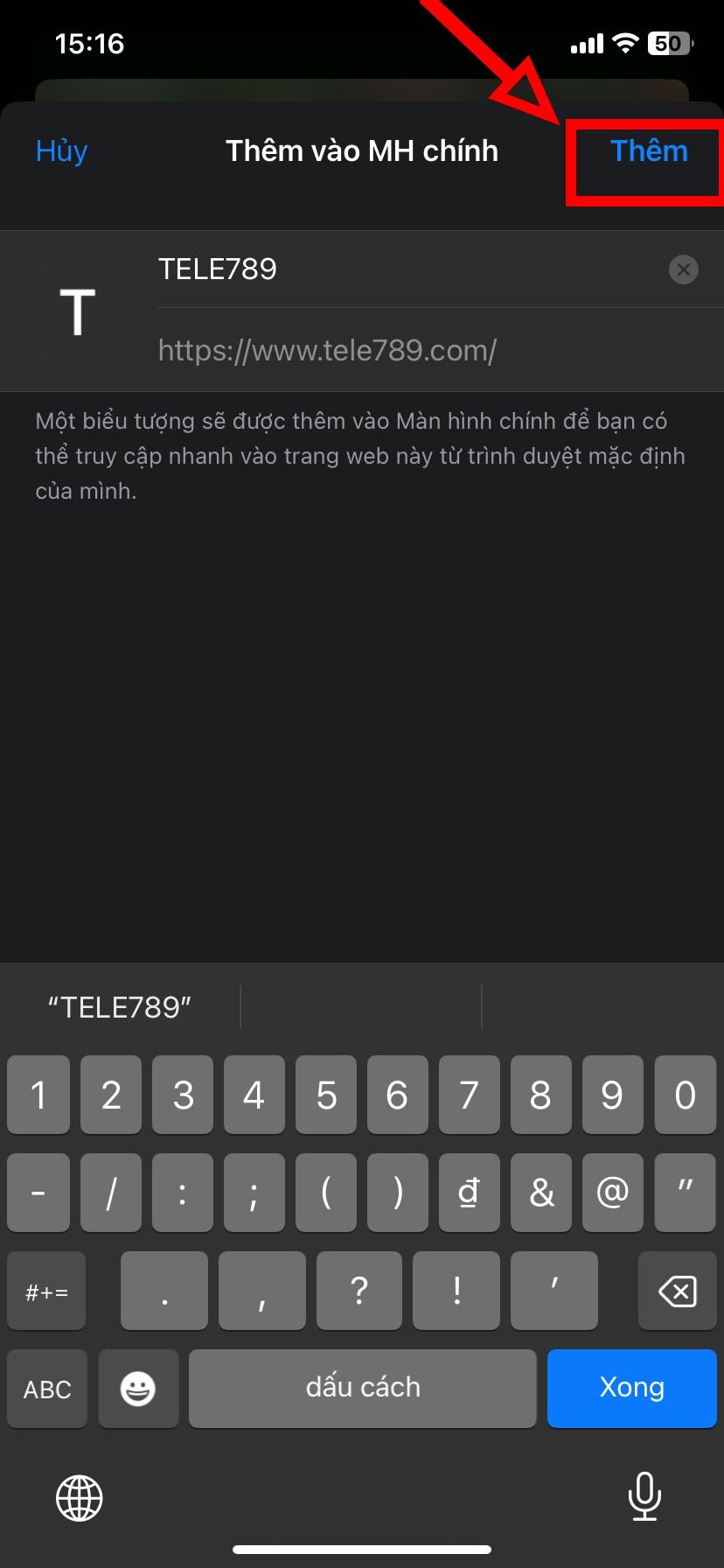Cancel with the Hủy button
The image size is (724, 1568).
pos(62,151)
